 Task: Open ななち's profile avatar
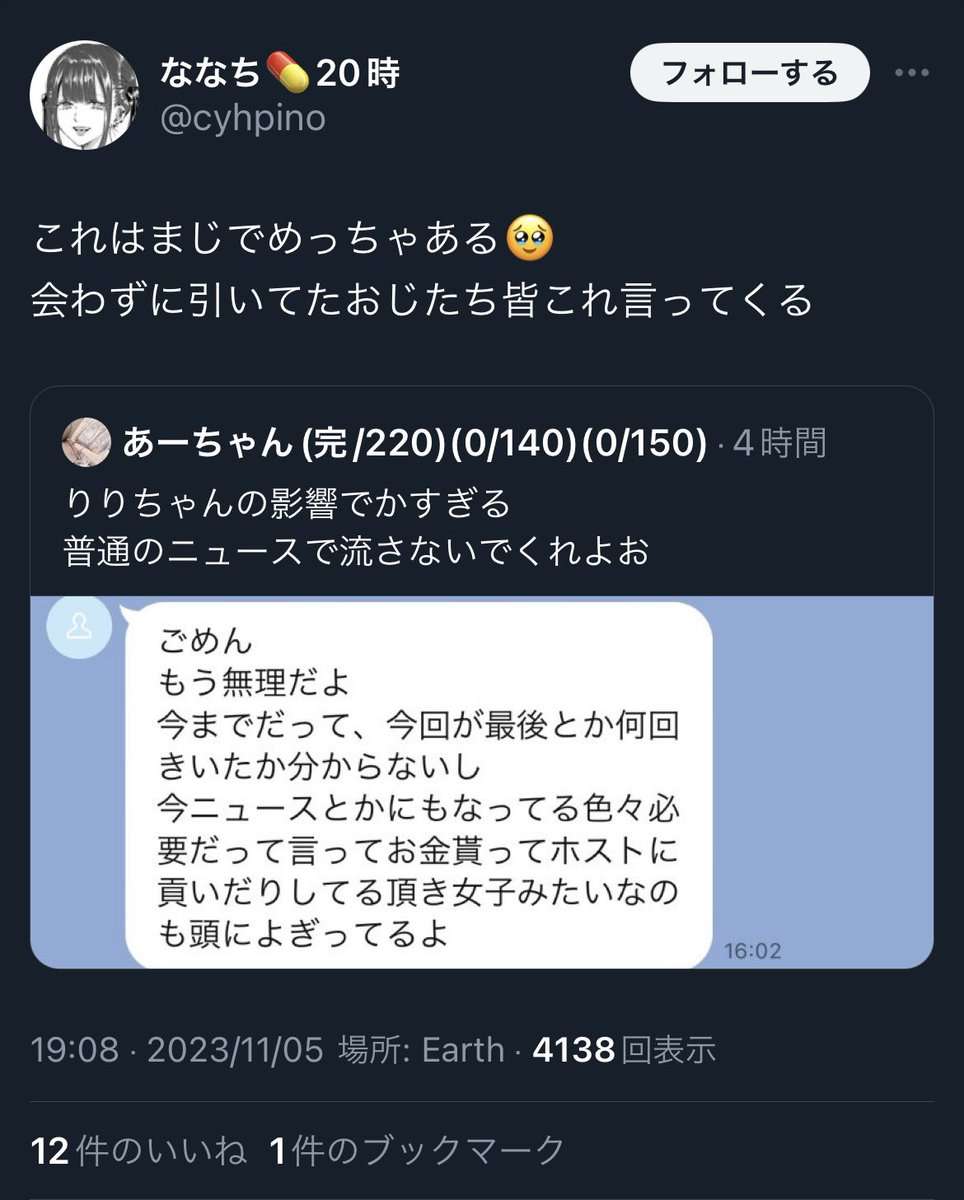click(84, 95)
